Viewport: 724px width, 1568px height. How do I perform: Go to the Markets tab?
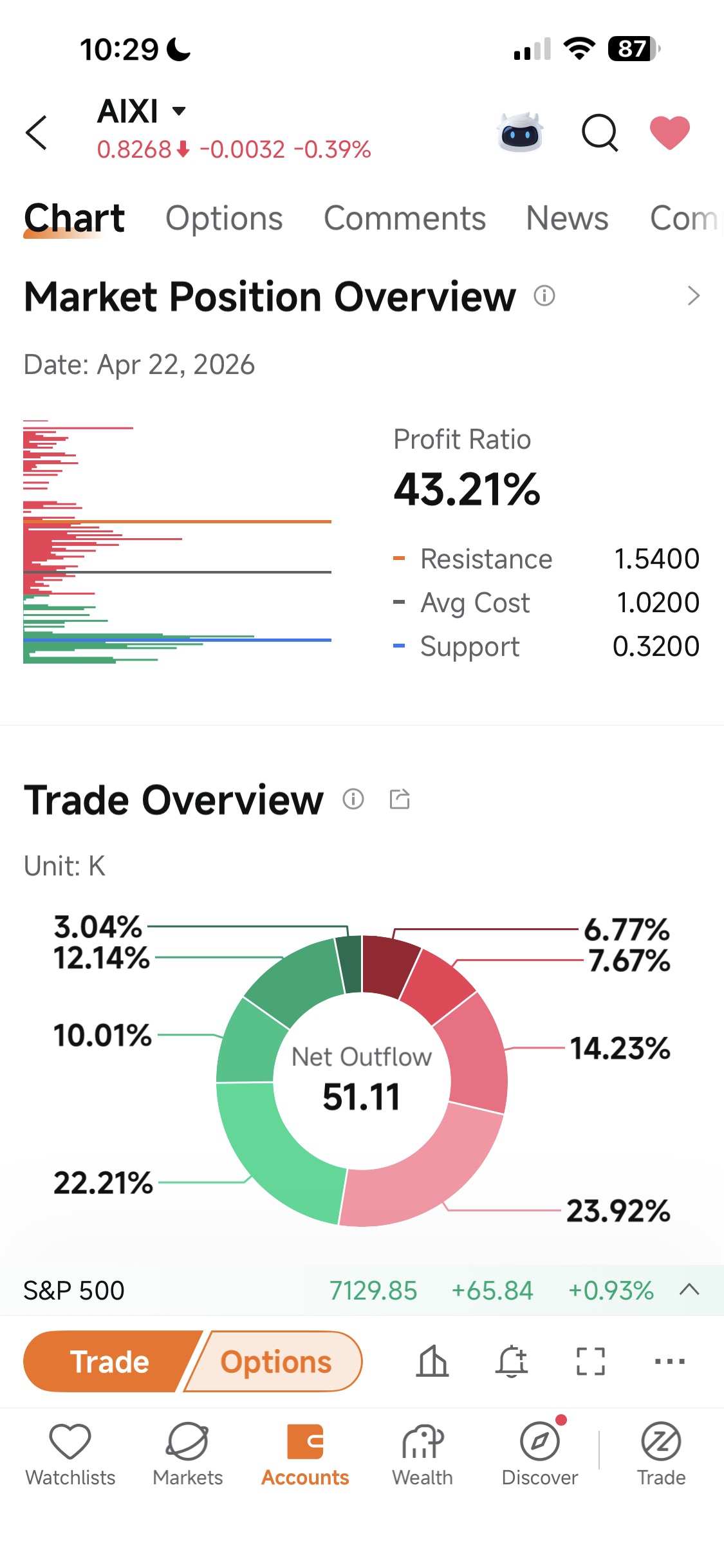pos(187,1455)
